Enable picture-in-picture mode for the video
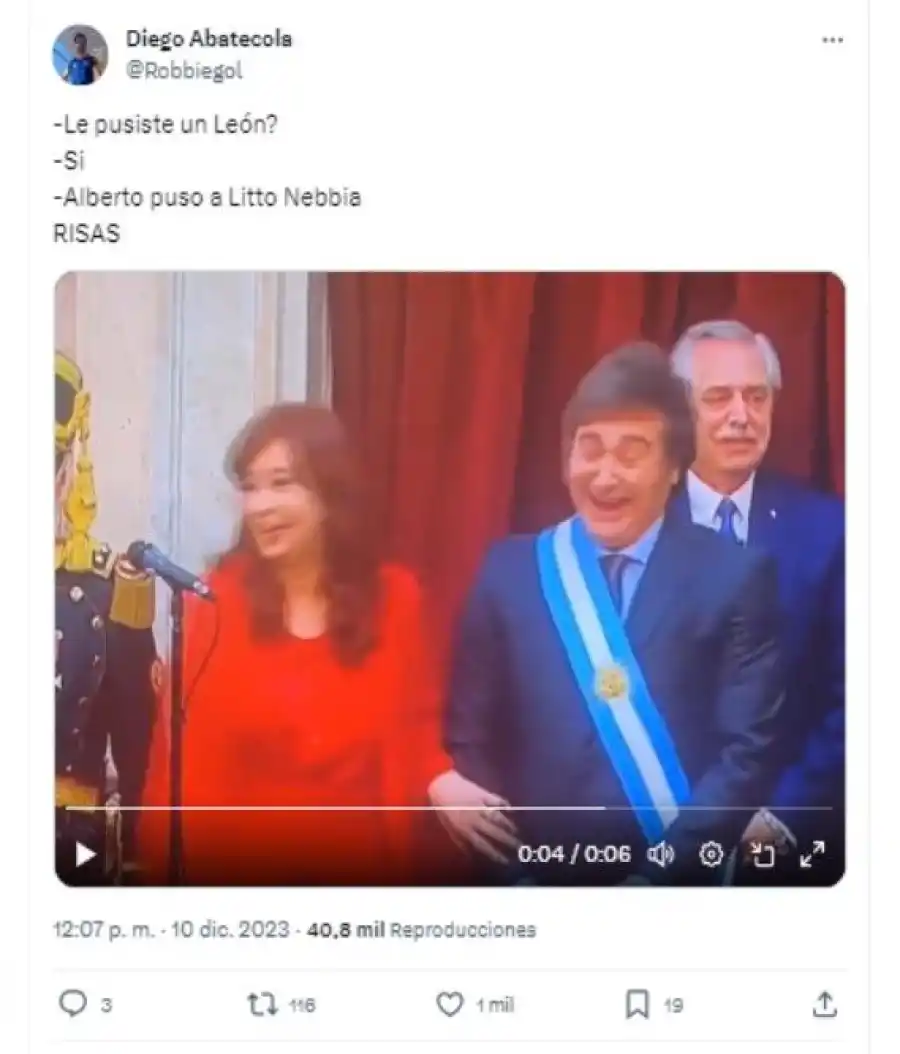Viewport: 900px width, 1054px height. [x=762, y=855]
